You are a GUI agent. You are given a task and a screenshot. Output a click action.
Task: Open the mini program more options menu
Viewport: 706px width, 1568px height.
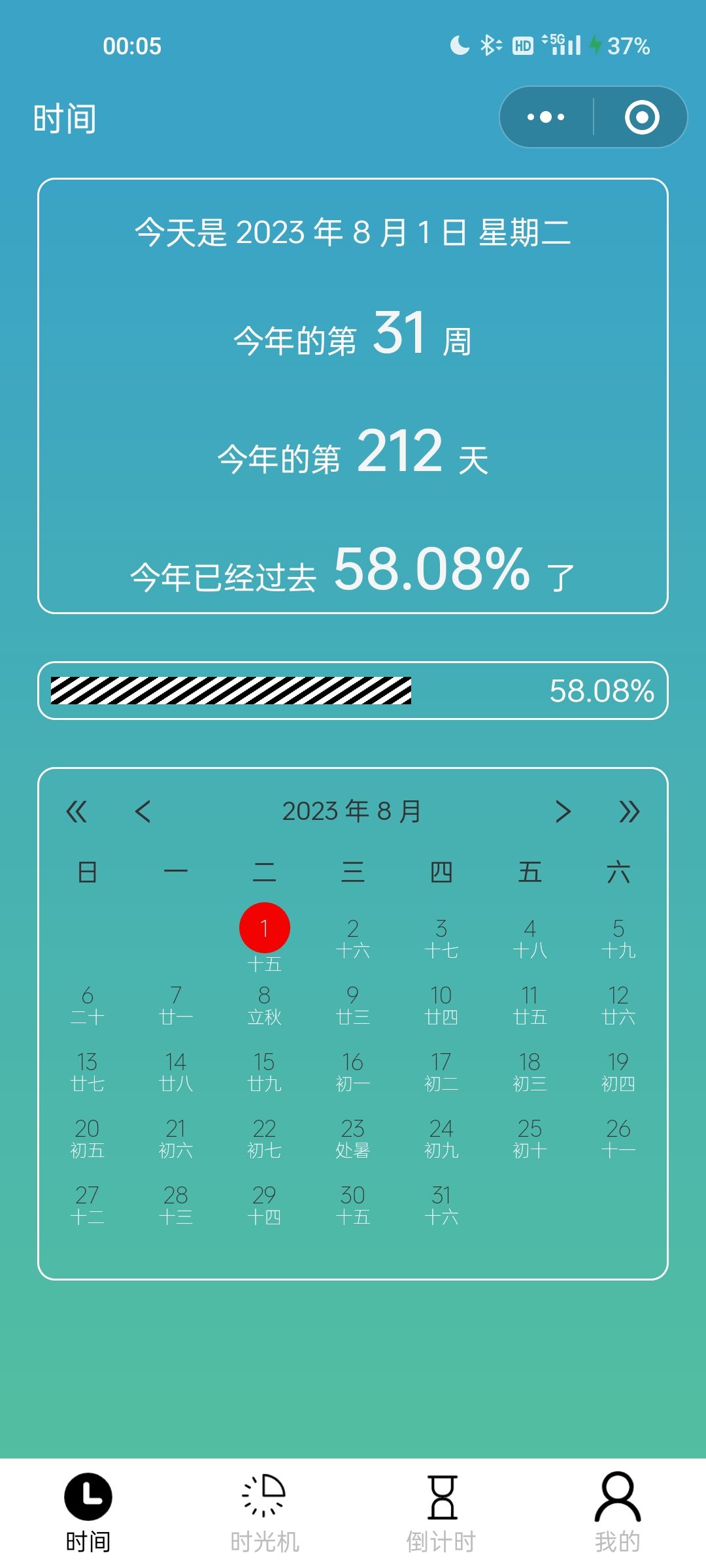click(x=546, y=118)
